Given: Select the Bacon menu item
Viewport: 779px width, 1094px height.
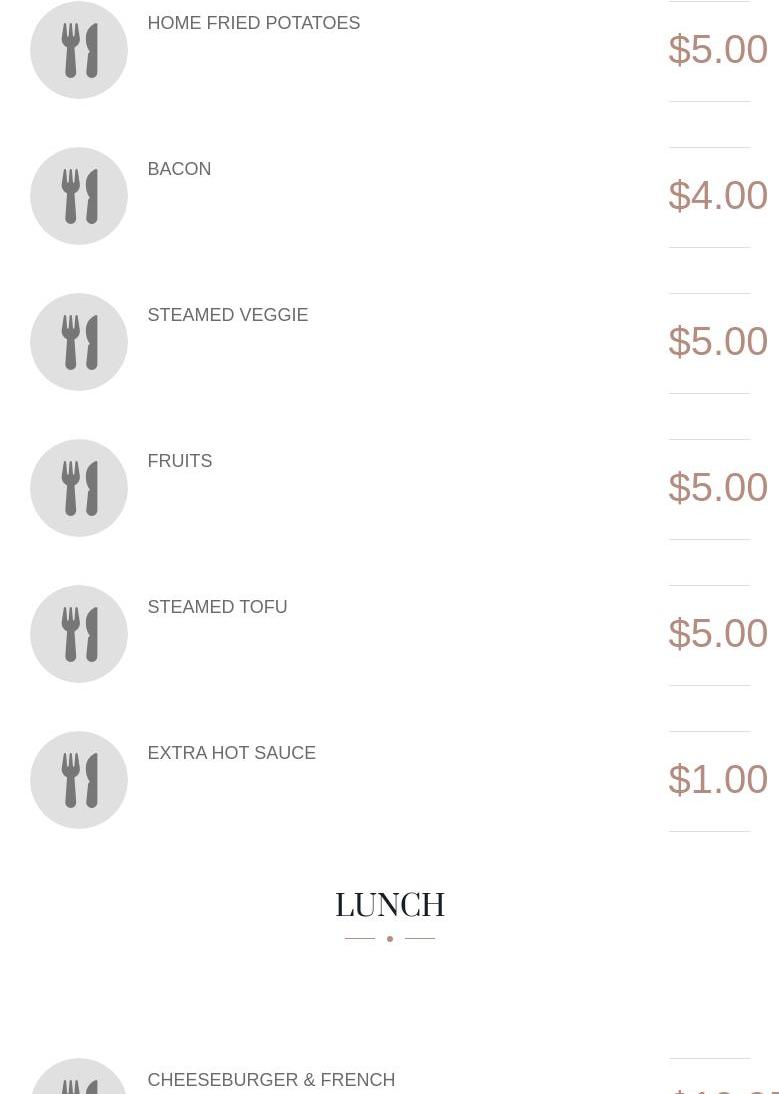Looking at the screenshot, I should pyautogui.click(x=179, y=169).
